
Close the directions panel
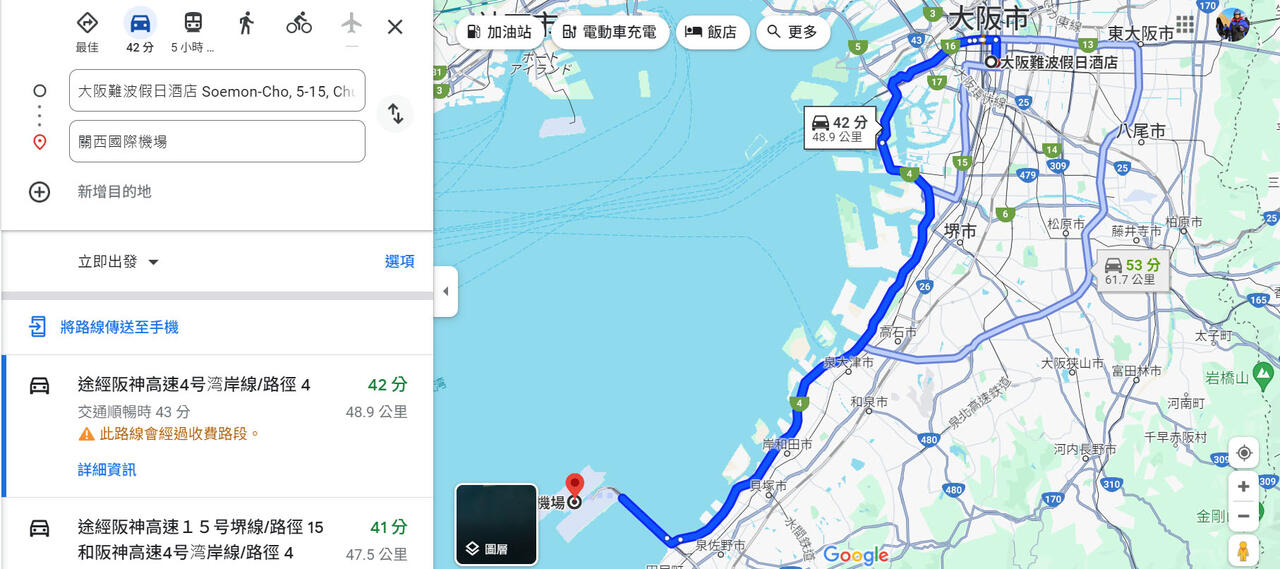395,27
